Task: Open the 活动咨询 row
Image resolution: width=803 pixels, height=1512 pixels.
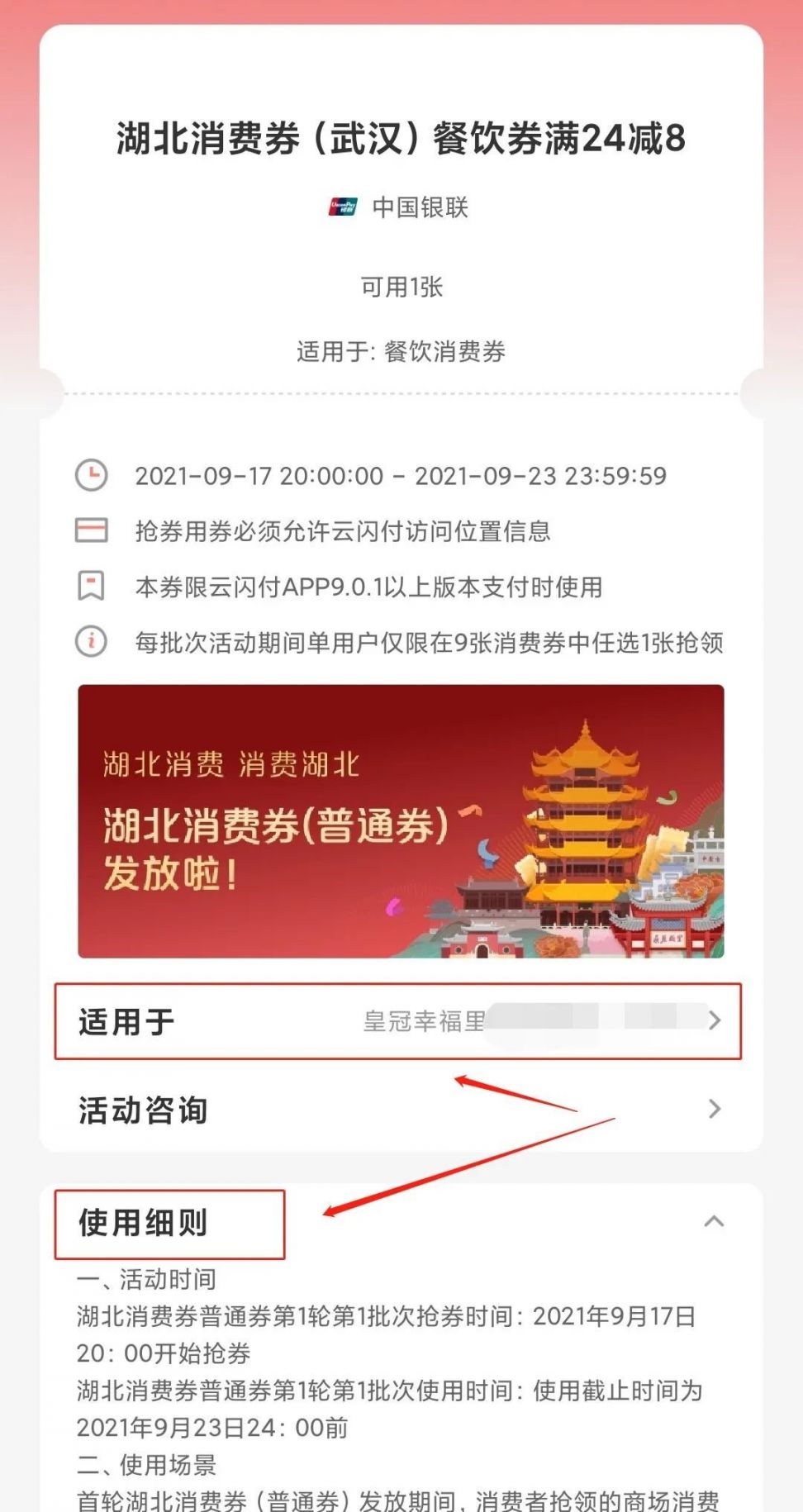Action: 397,1110
